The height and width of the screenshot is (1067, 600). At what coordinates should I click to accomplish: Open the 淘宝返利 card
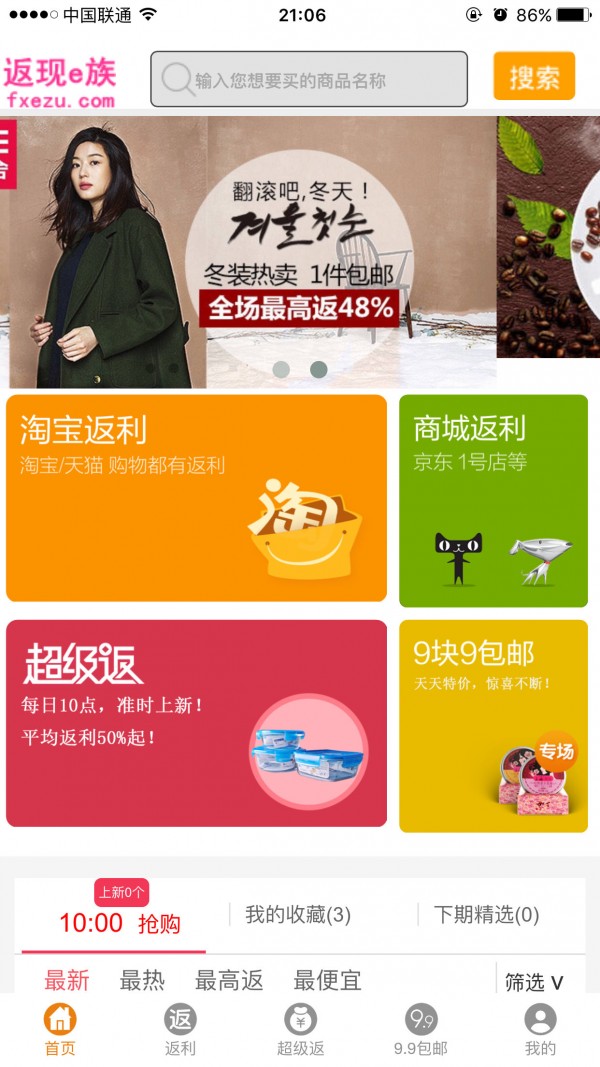coord(196,498)
